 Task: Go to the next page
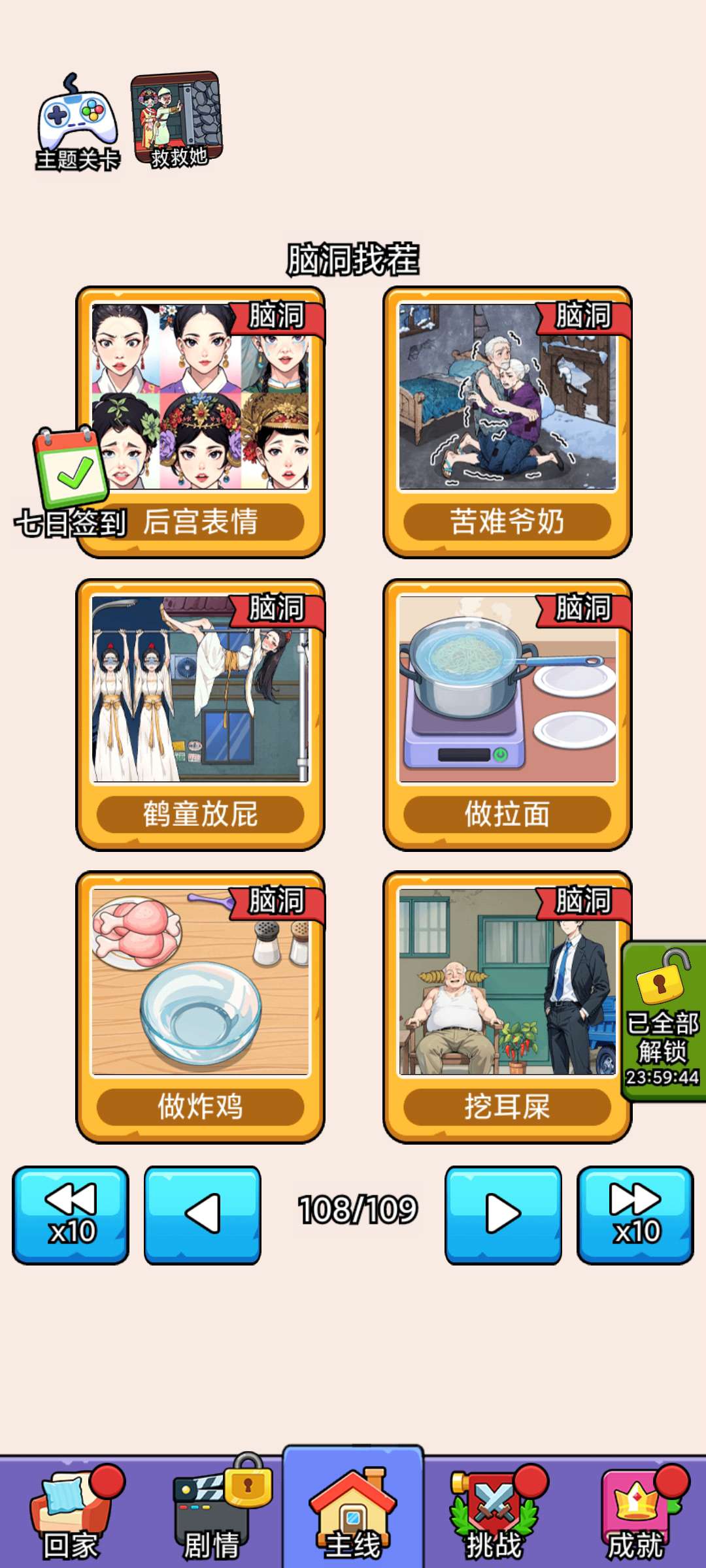[503, 1215]
